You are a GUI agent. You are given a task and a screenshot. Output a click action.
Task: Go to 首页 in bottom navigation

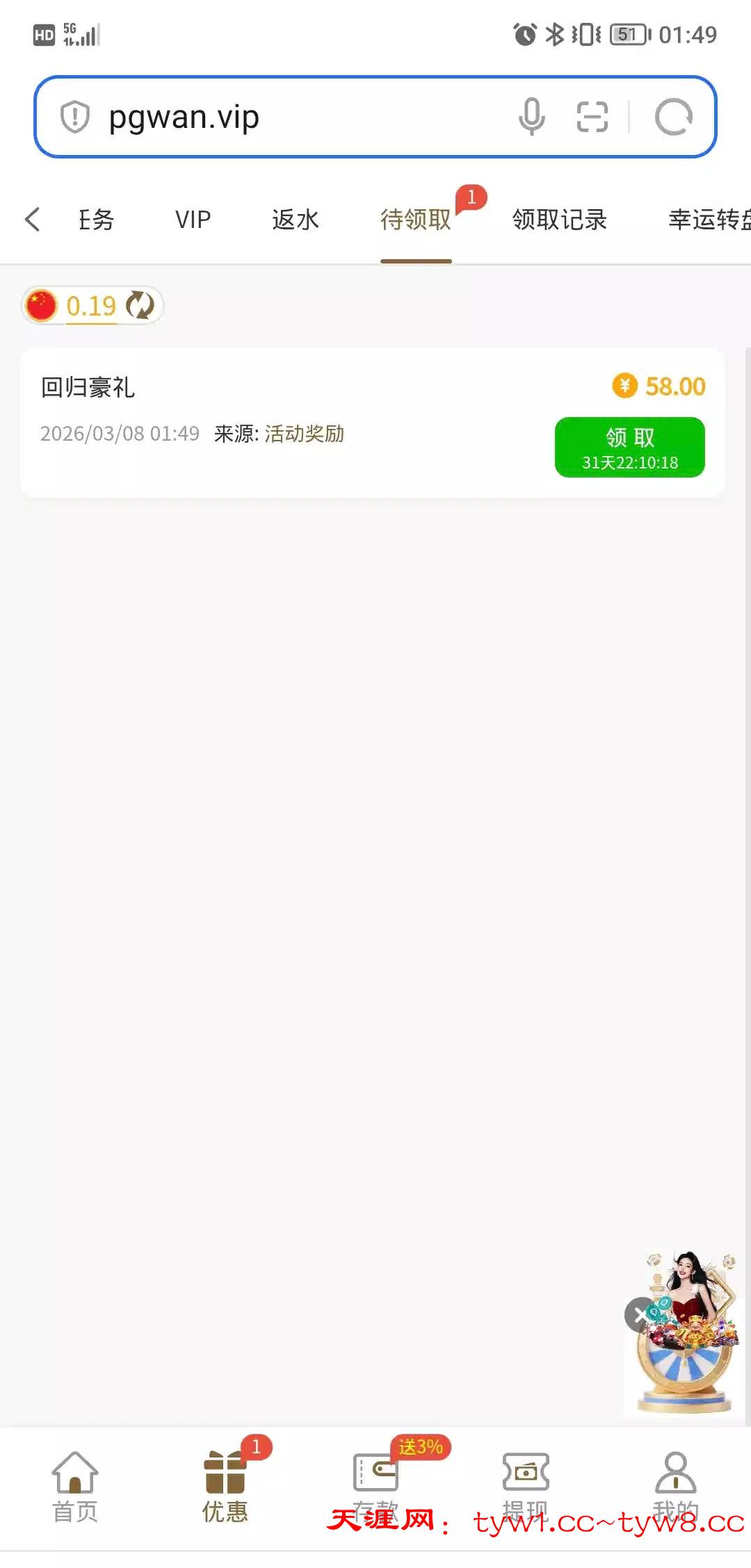75,1487
